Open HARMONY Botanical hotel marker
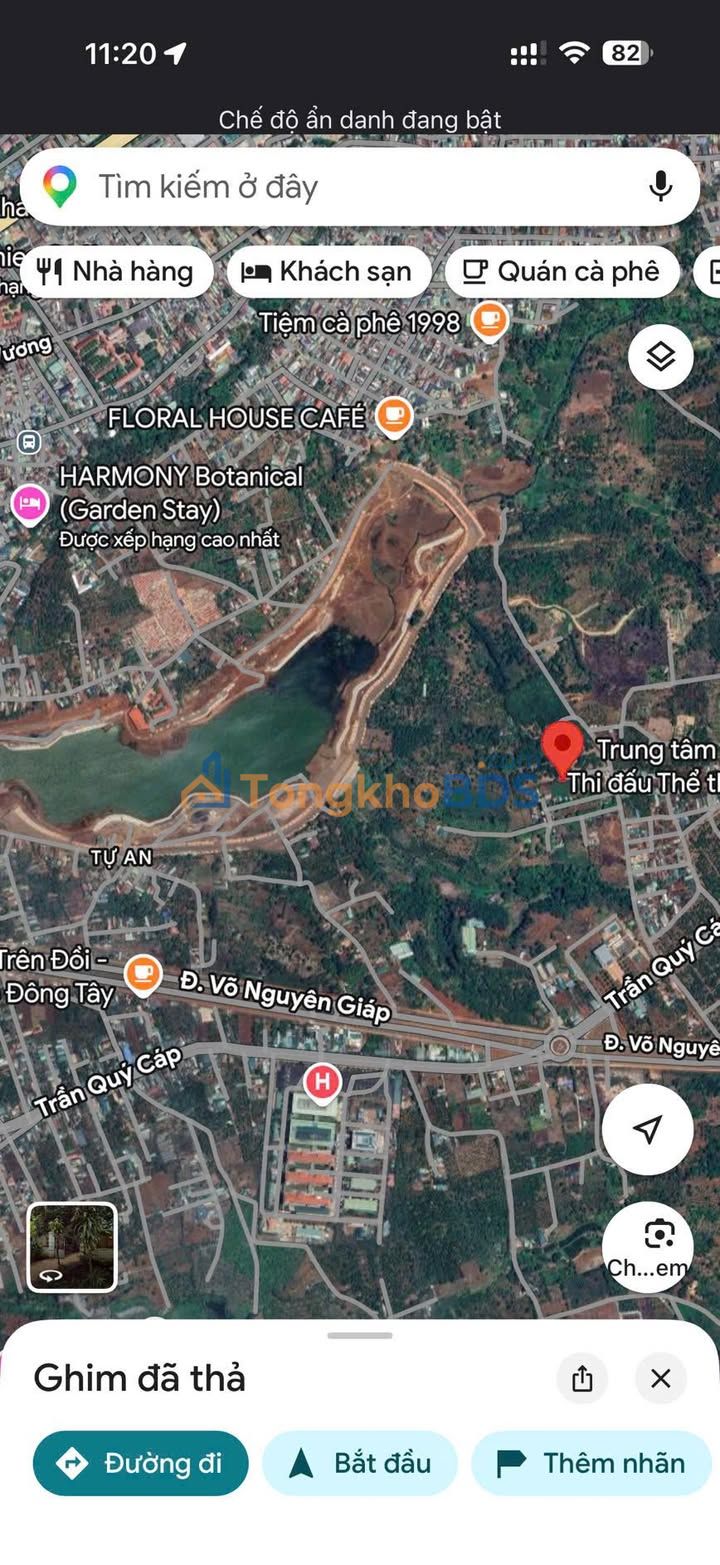This screenshot has width=720, height=1565. (x=30, y=504)
